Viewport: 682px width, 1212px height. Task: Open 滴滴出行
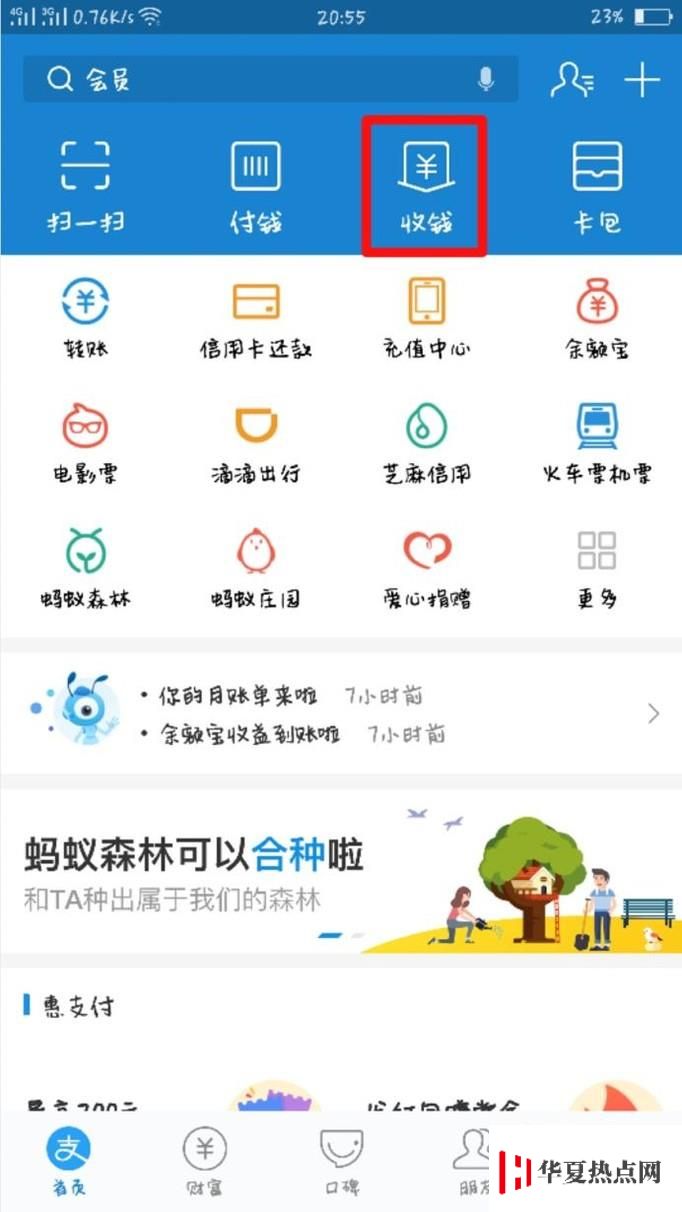[256, 443]
